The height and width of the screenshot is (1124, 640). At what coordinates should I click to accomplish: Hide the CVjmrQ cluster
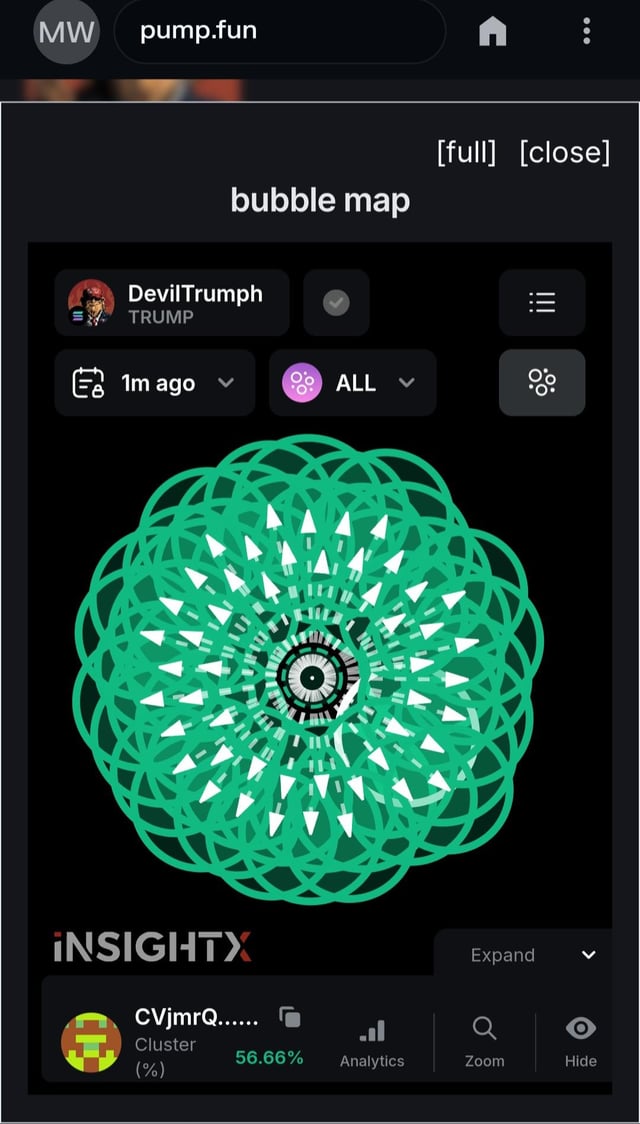tap(580, 1043)
